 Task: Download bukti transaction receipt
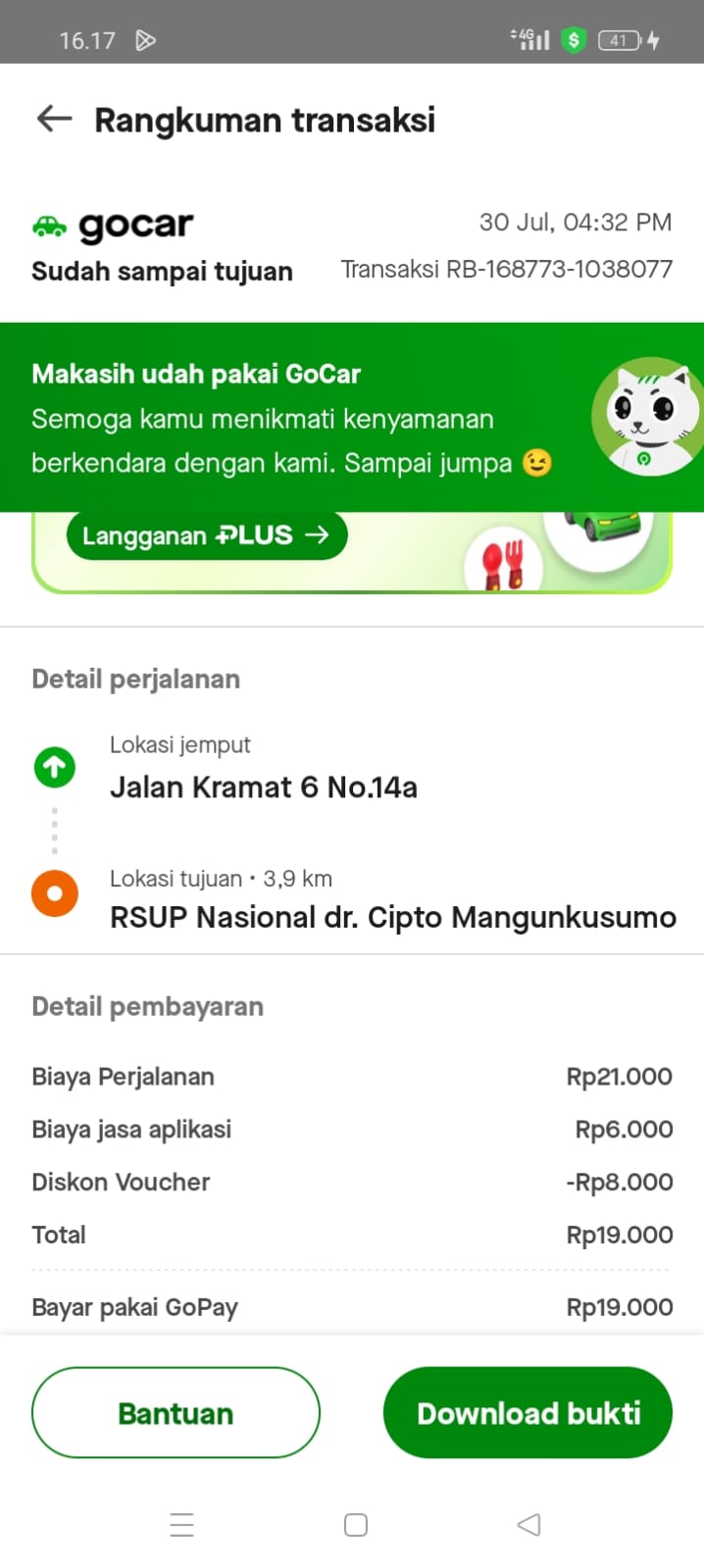[528, 1412]
